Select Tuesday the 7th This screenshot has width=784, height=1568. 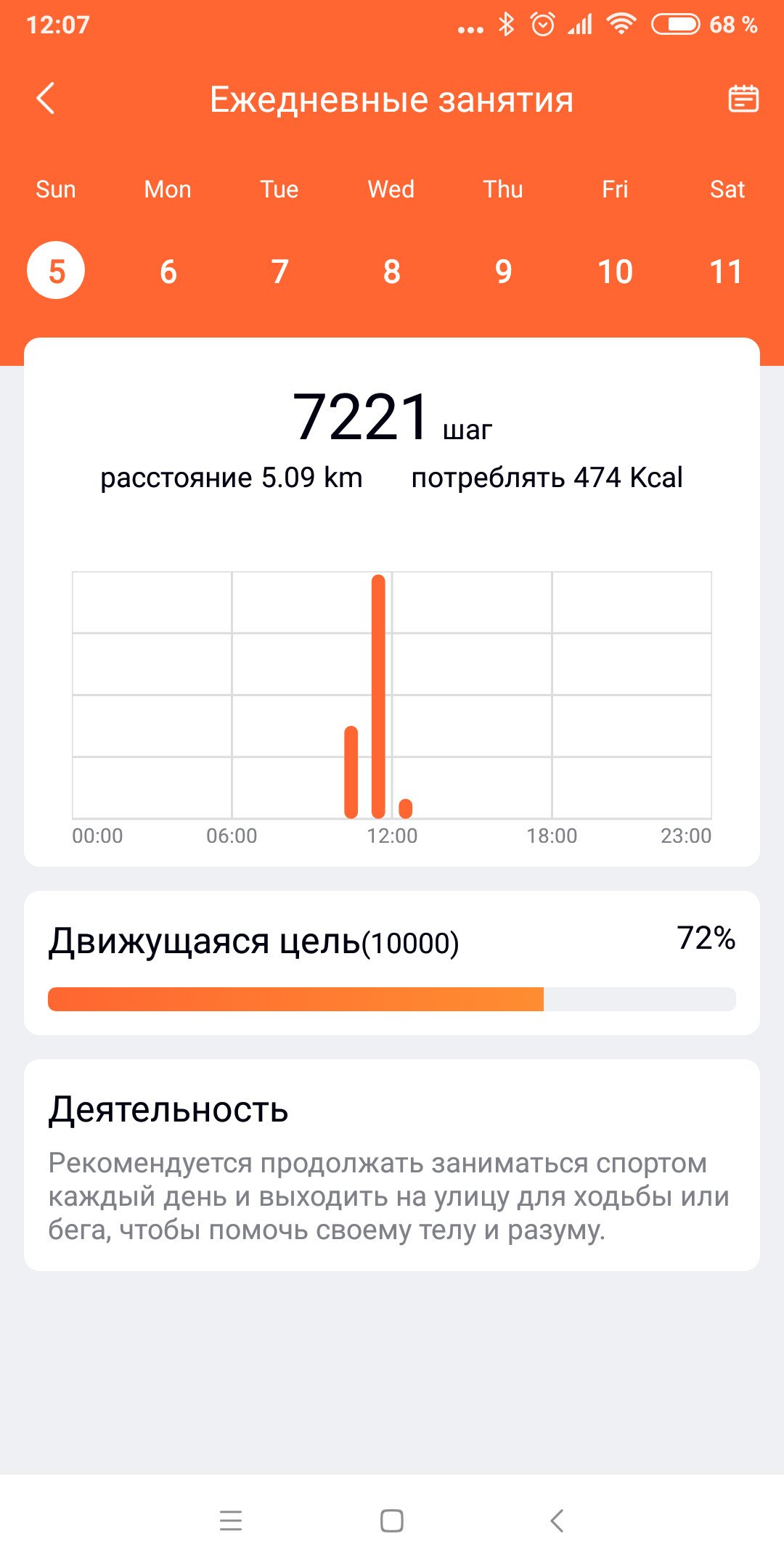coord(279,271)
